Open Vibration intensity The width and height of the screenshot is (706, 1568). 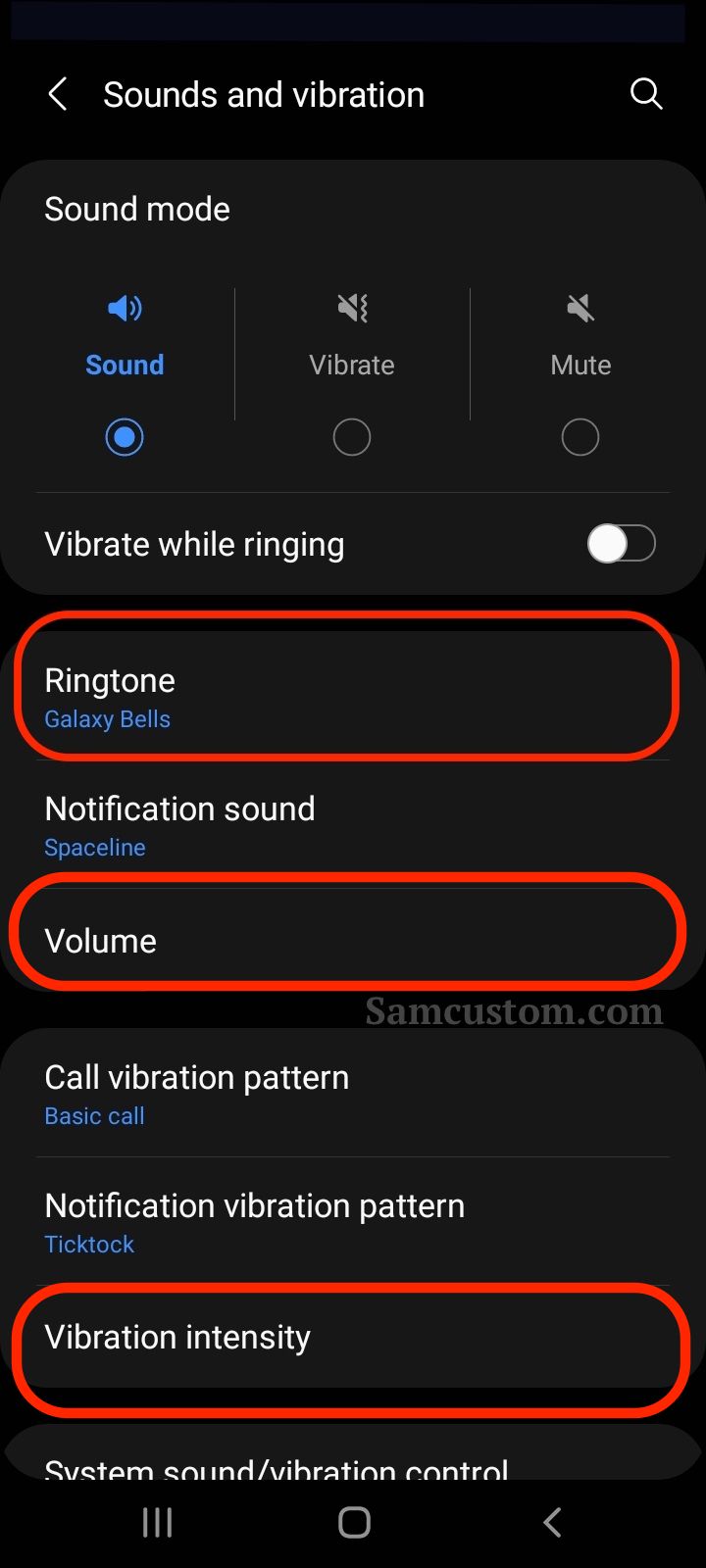click(x=353, y=1337)
